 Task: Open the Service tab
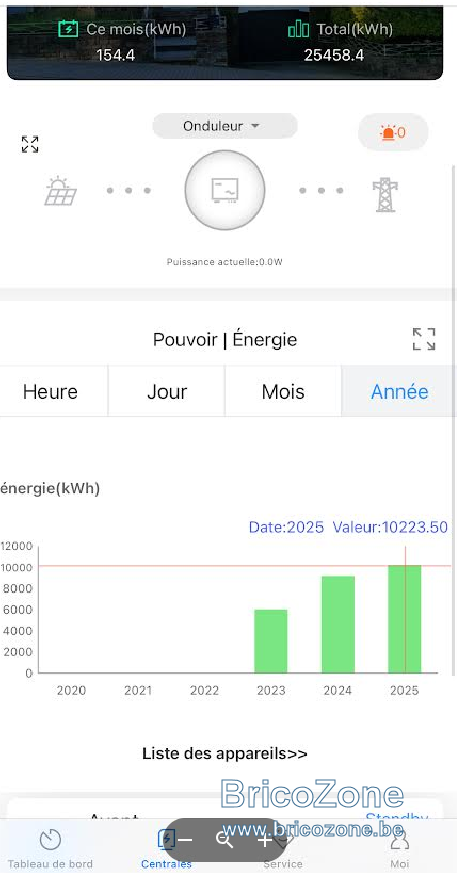[x=283, y=848]
